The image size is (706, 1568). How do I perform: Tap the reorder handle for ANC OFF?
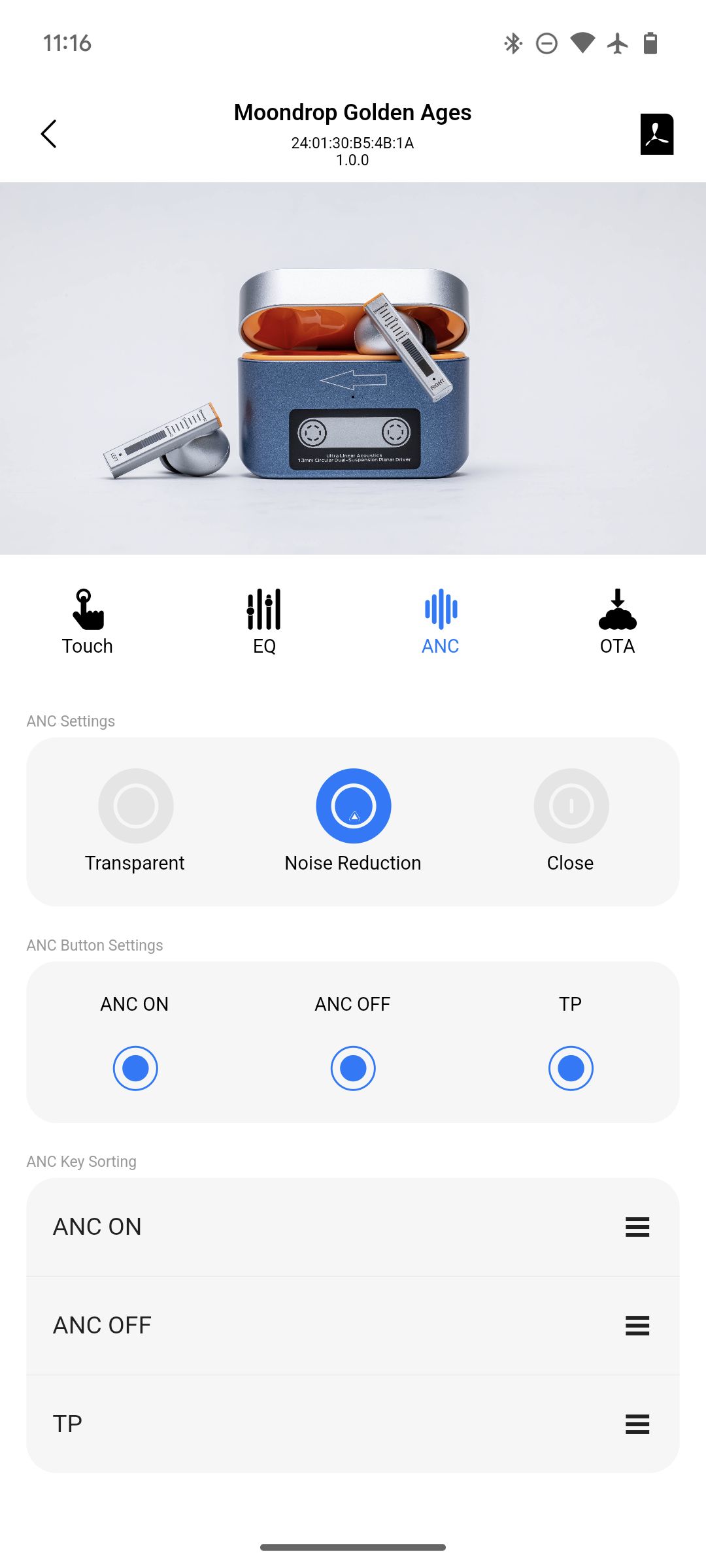point(637,1326)
